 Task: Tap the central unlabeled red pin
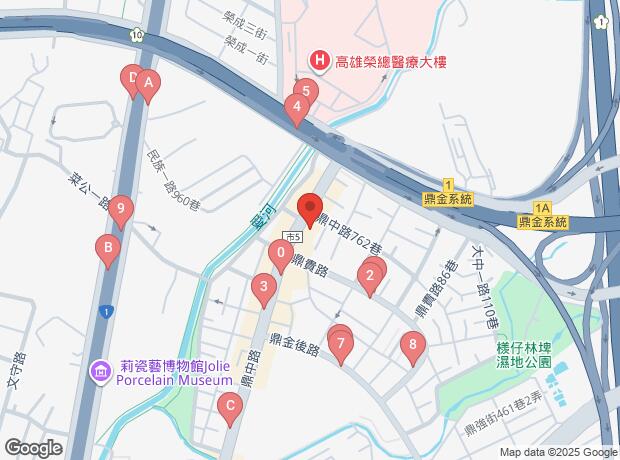click(310, 210)
